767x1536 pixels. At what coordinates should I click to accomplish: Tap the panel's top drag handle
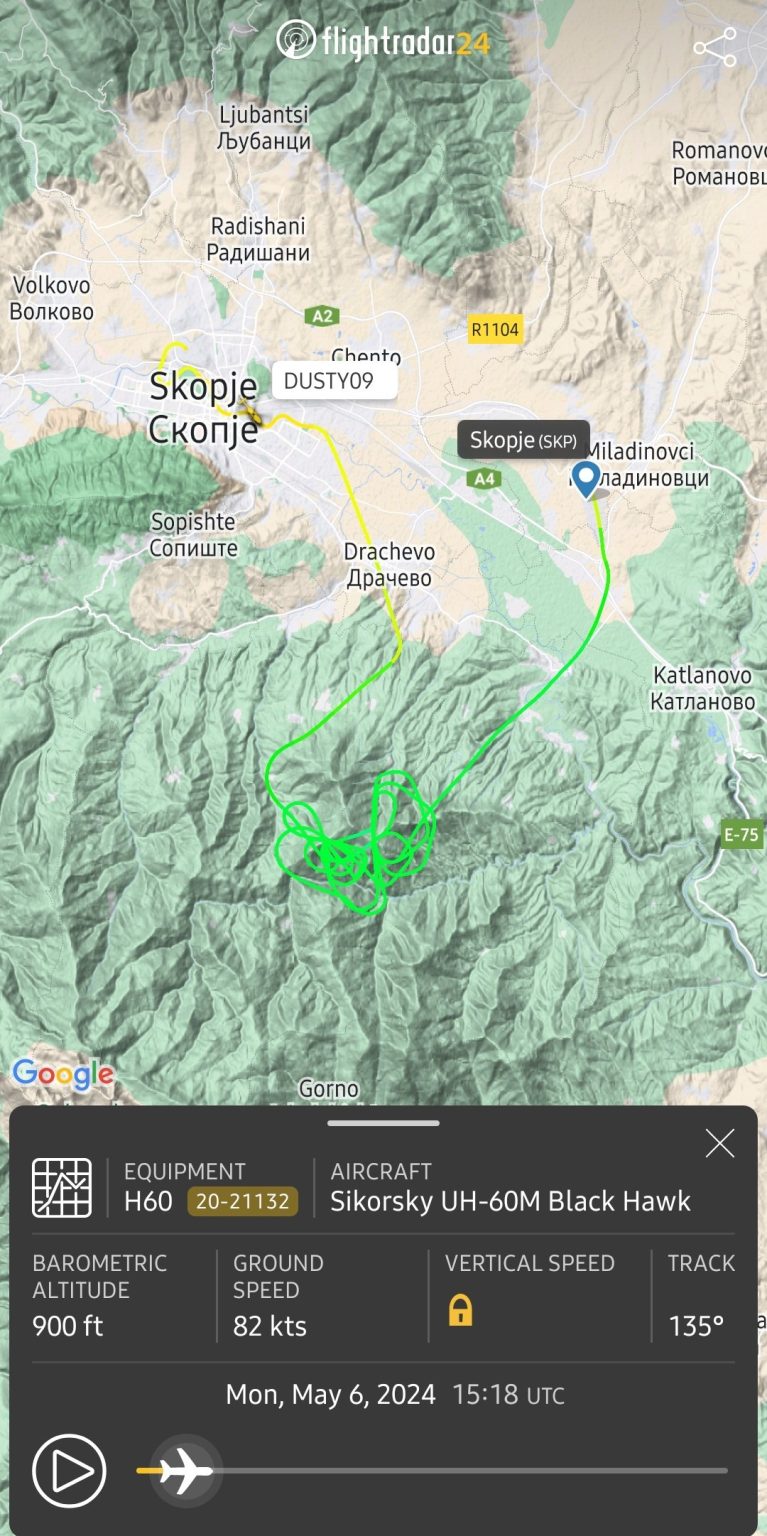click(x=383, y=1123)
